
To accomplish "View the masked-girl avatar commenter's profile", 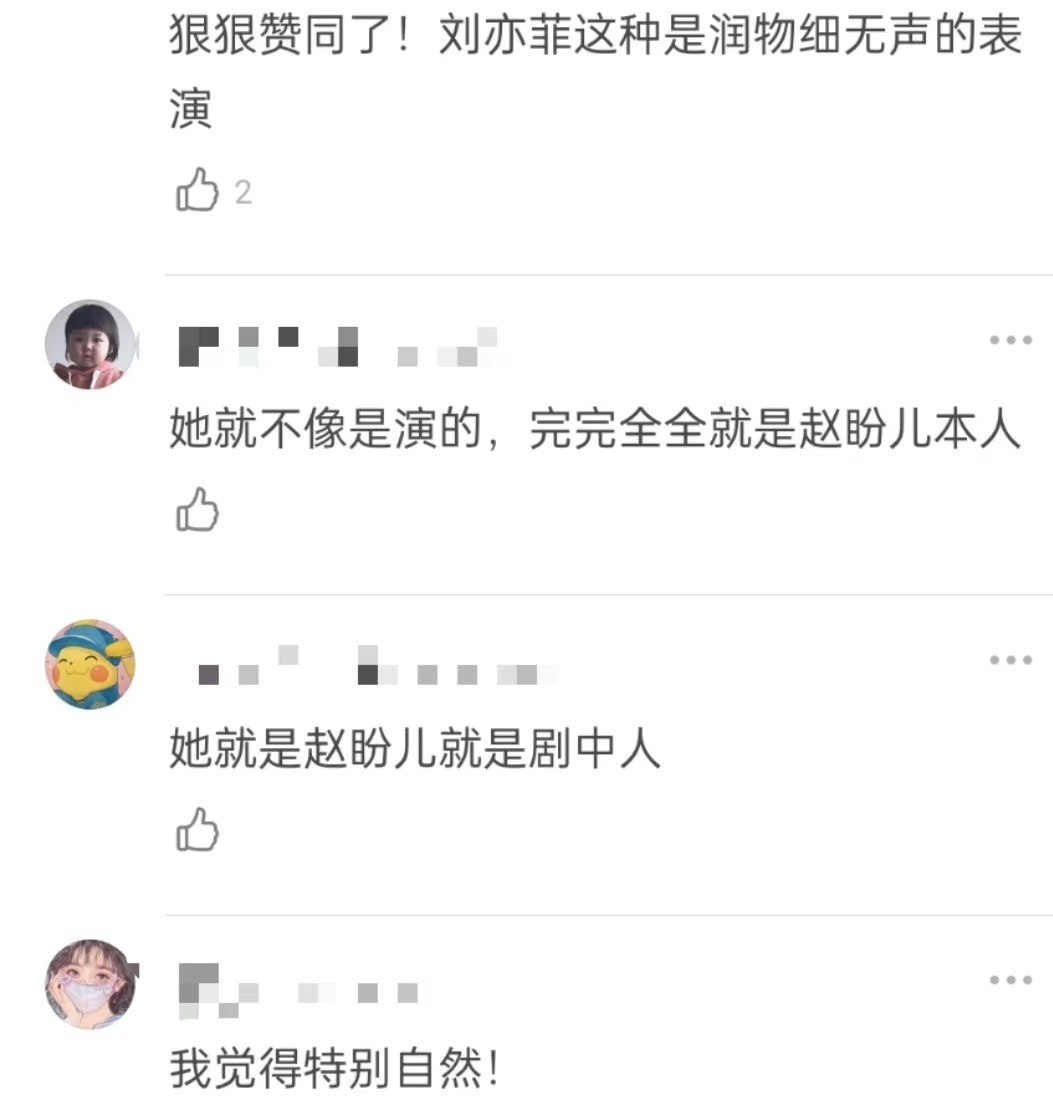I will coord(90,984).
